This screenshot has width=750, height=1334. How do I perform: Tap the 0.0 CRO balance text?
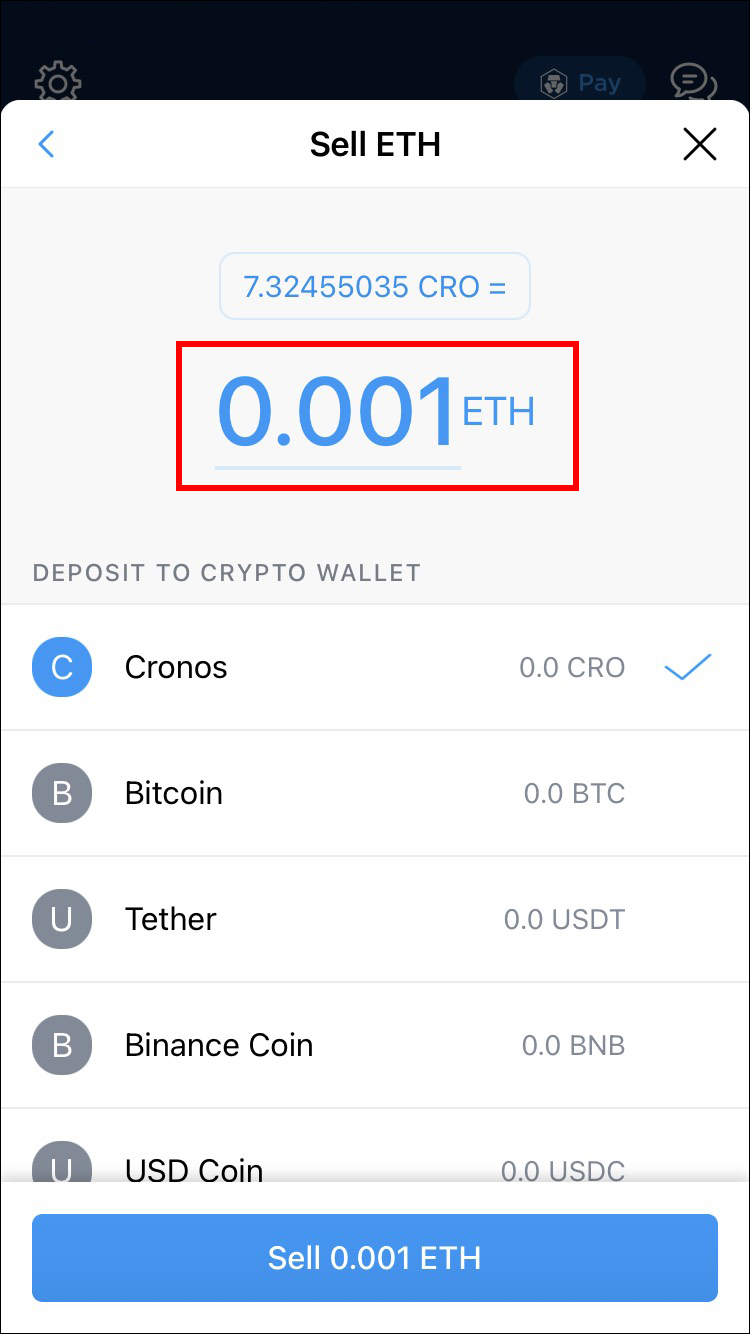572,667
